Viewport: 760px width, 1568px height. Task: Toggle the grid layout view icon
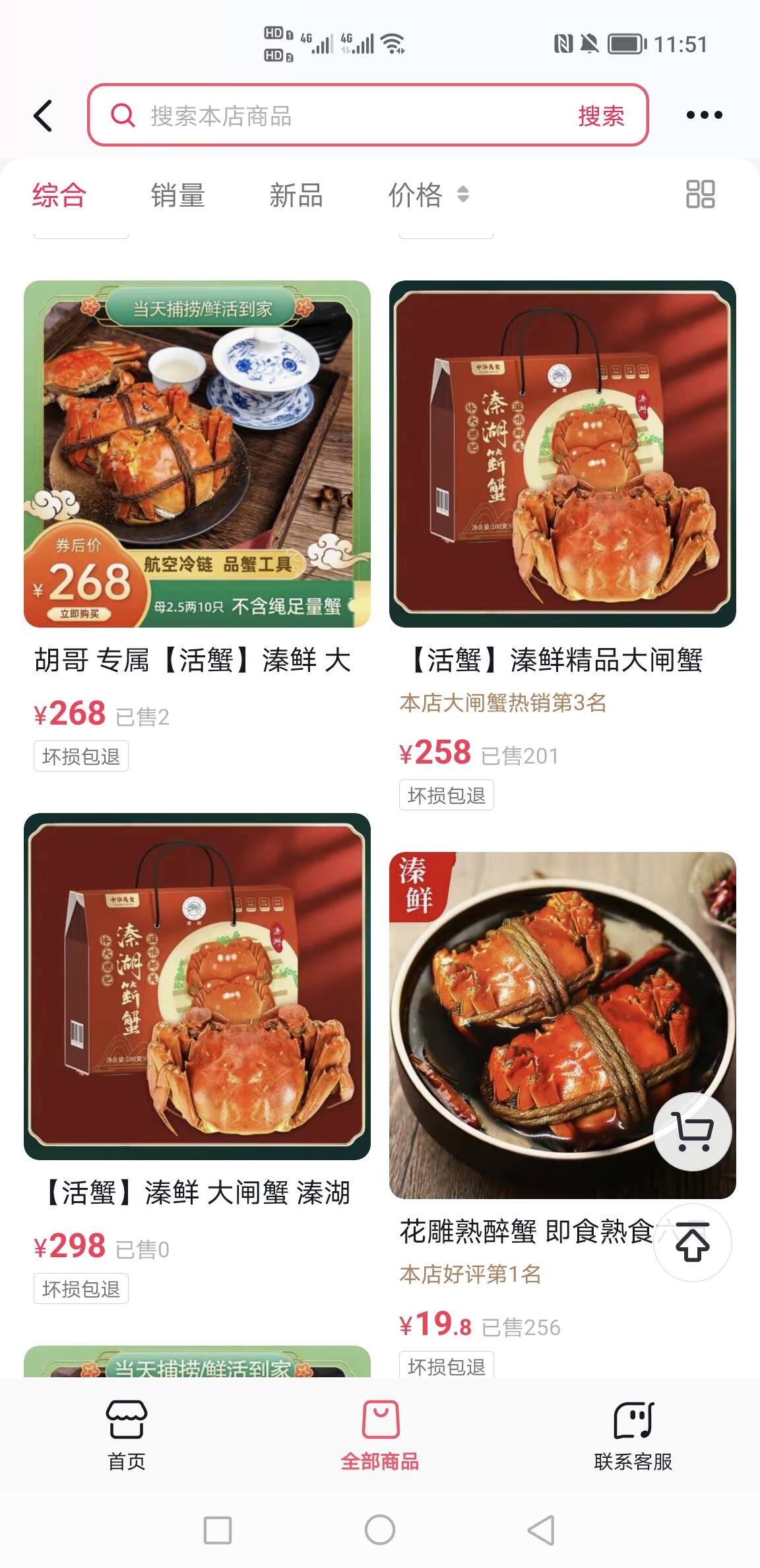click(x=700, y=195)
